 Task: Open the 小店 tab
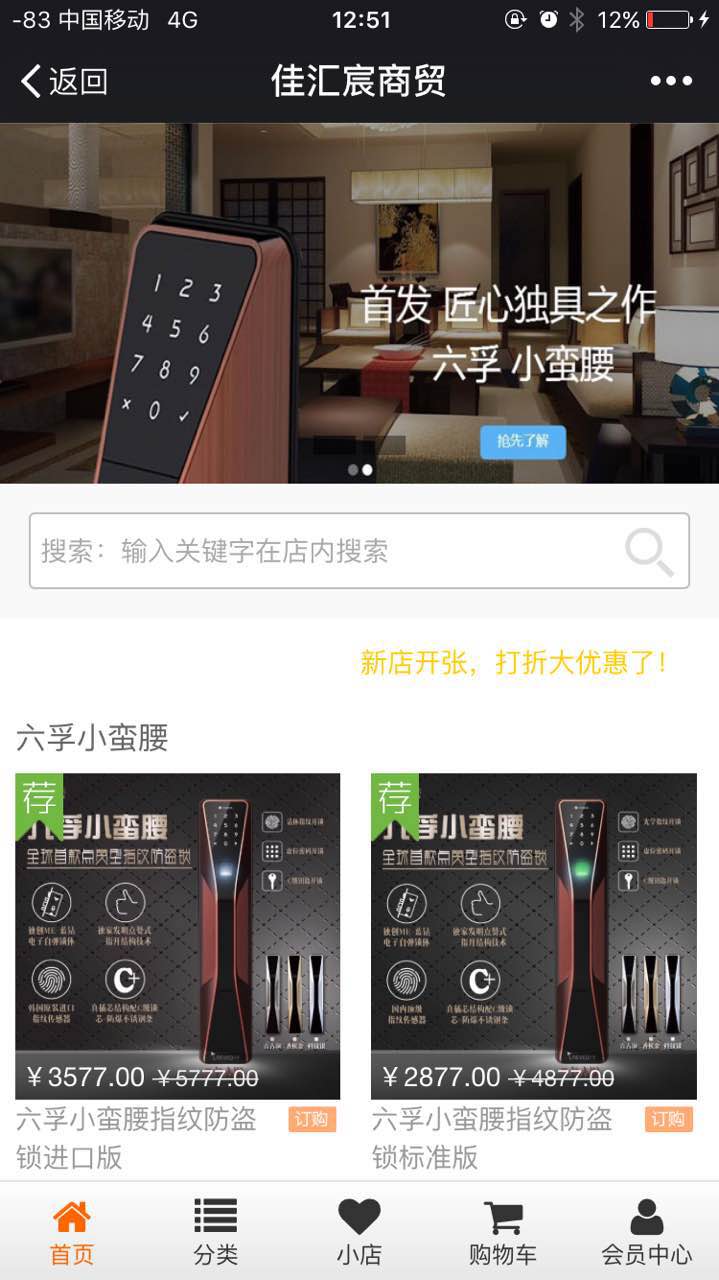coord(359,1232)
